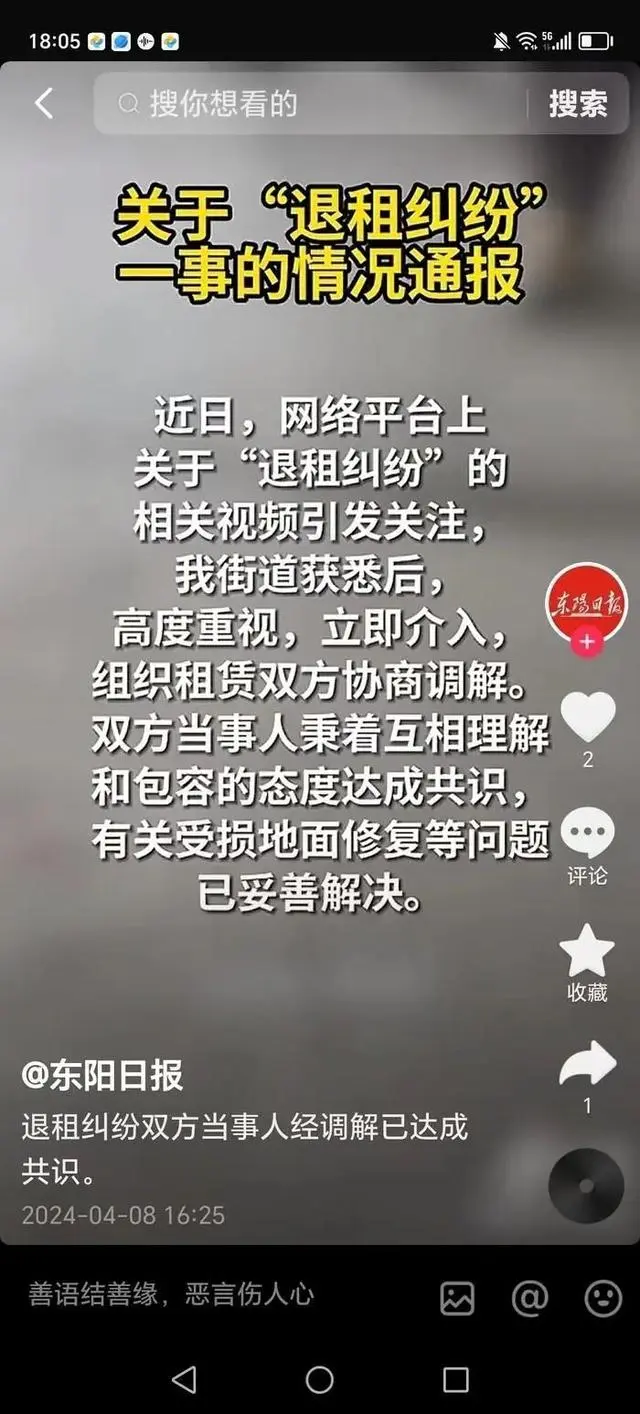Image resolution: width=640 pixels, height=1414 pixels.
Task: Attach an image to the comment
Action: coord(457,1298)
